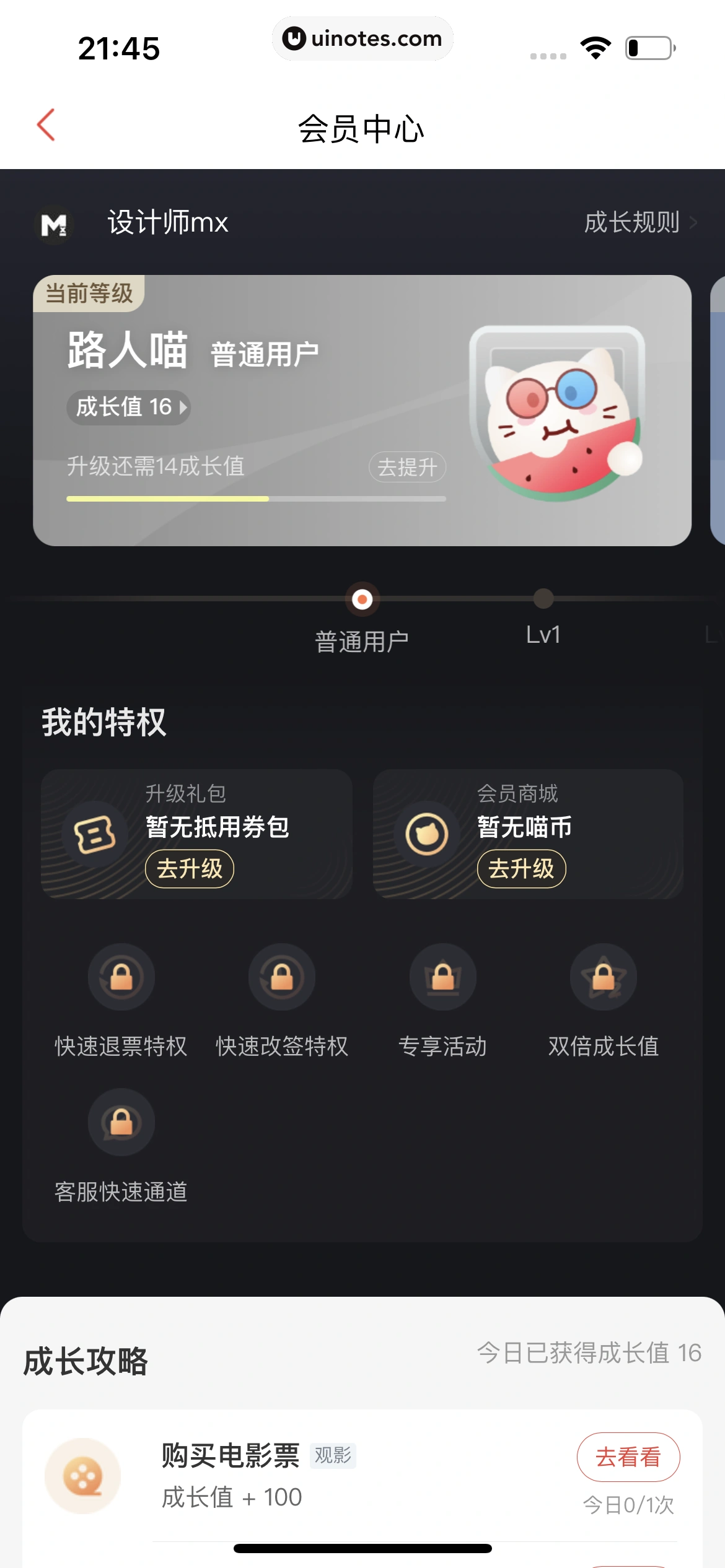Click the yellow growth progress bar
725x1568 pixels.
click(167, 497)
